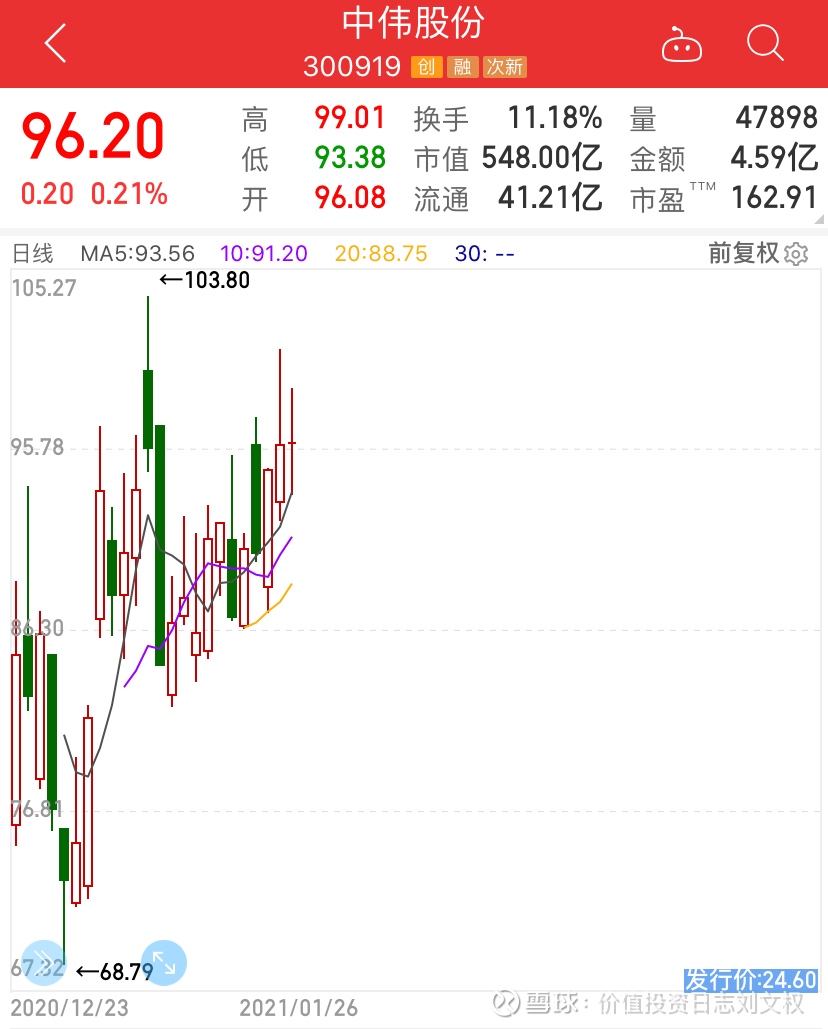Open stock search magnifier
The height and width of the screenshot is (1029, 828).
point(765,44)
